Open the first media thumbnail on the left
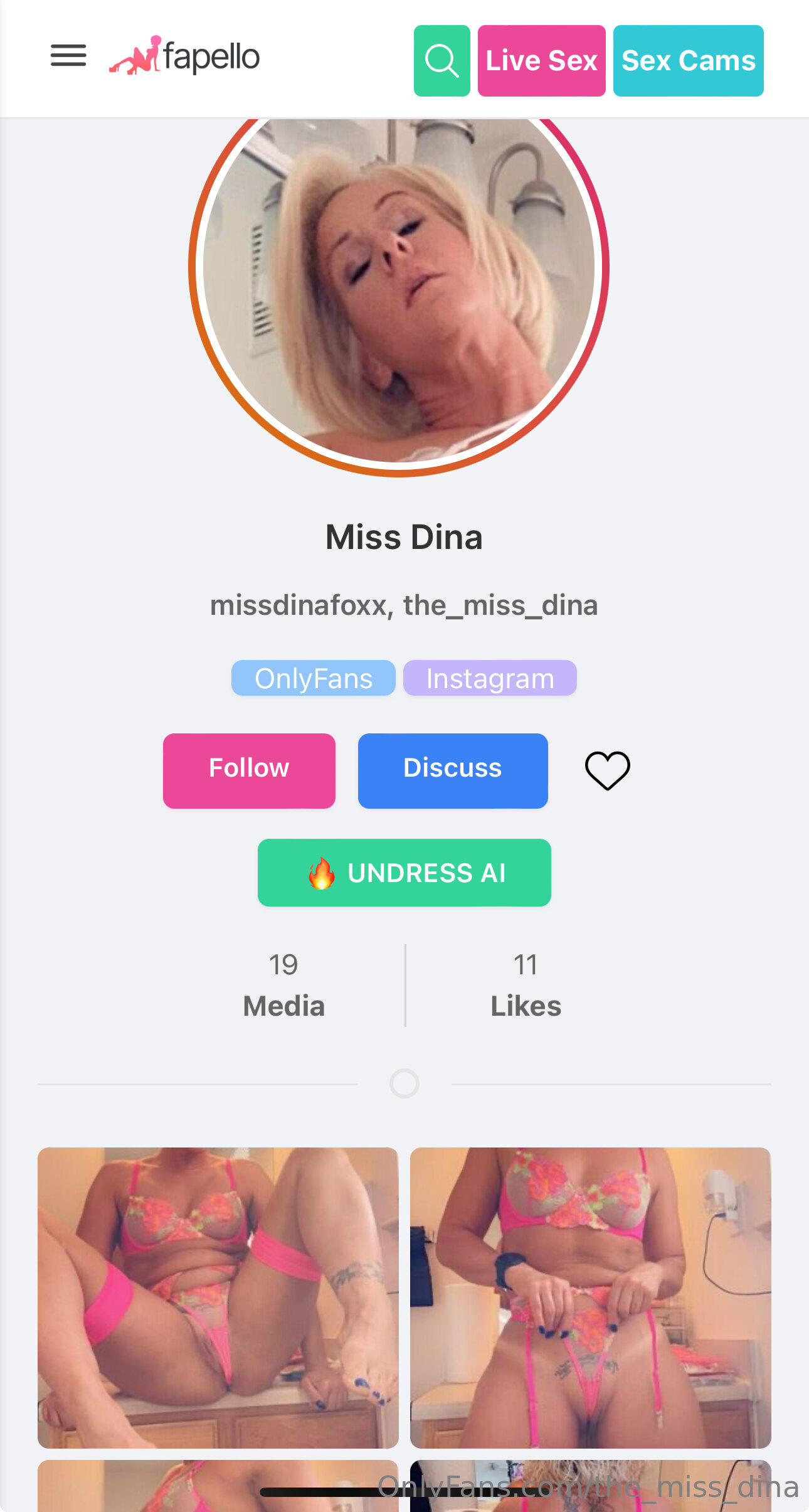809x1512 pixels. click(x=218, y=1297)
